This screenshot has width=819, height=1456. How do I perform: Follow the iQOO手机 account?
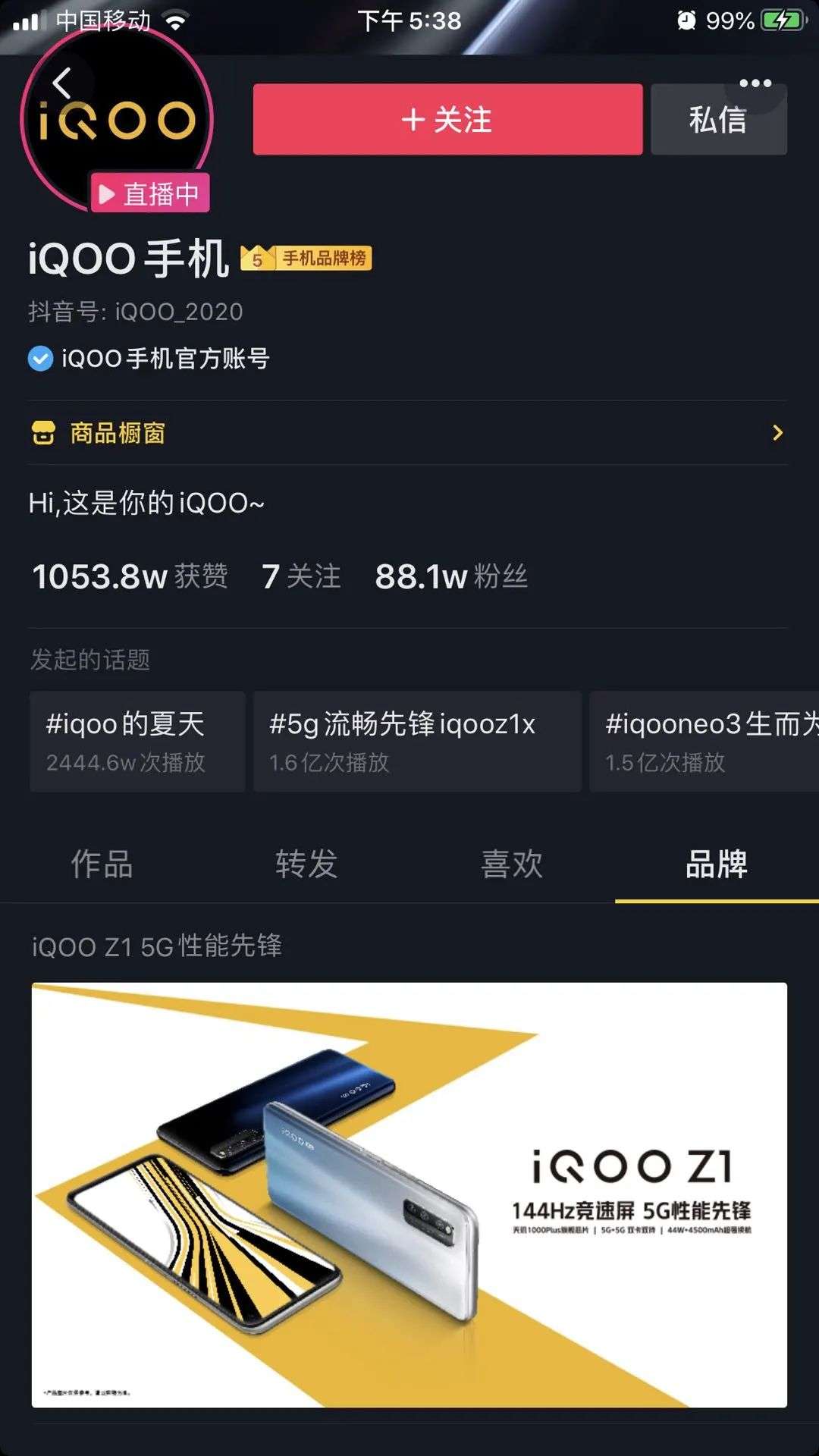tap(447, 120)
